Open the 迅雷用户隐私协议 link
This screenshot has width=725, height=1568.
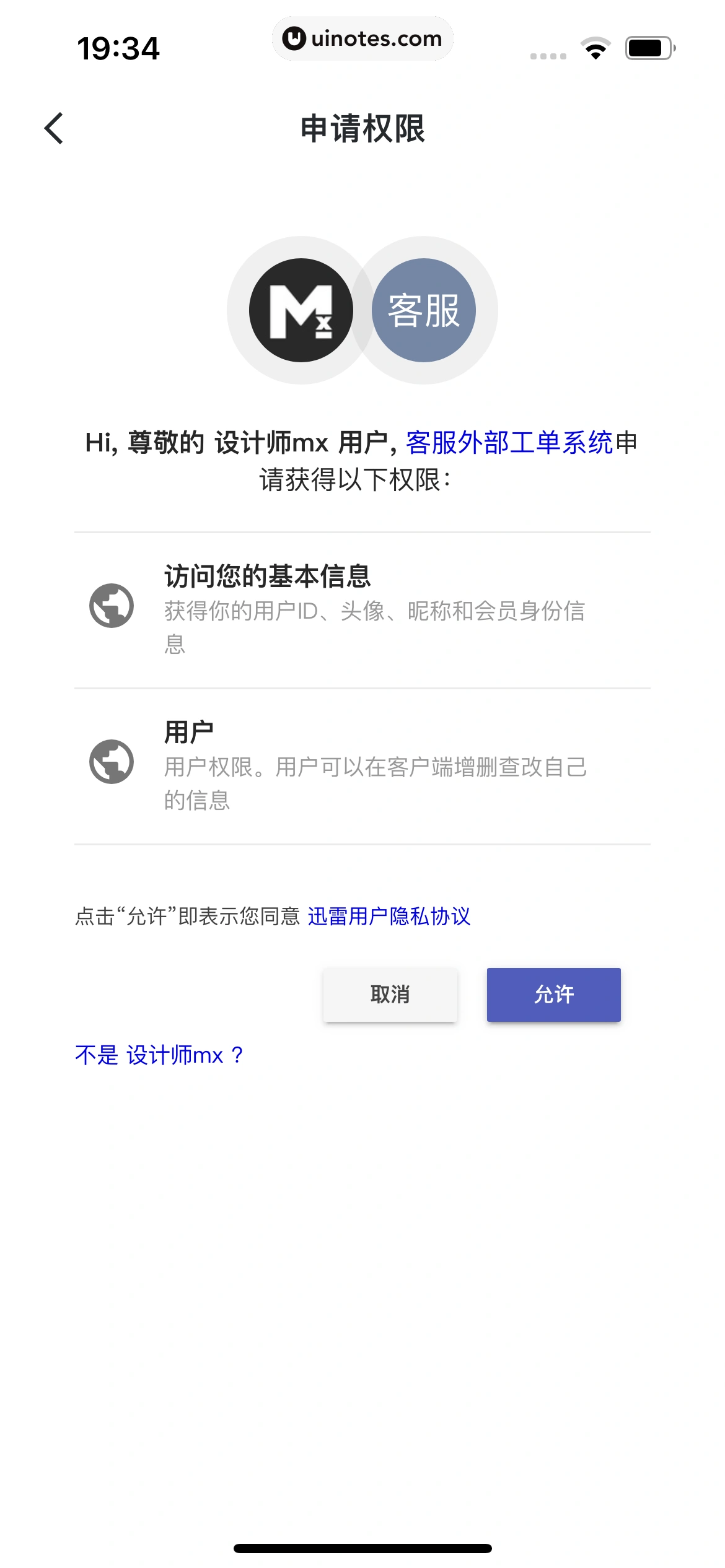[389, 916]
